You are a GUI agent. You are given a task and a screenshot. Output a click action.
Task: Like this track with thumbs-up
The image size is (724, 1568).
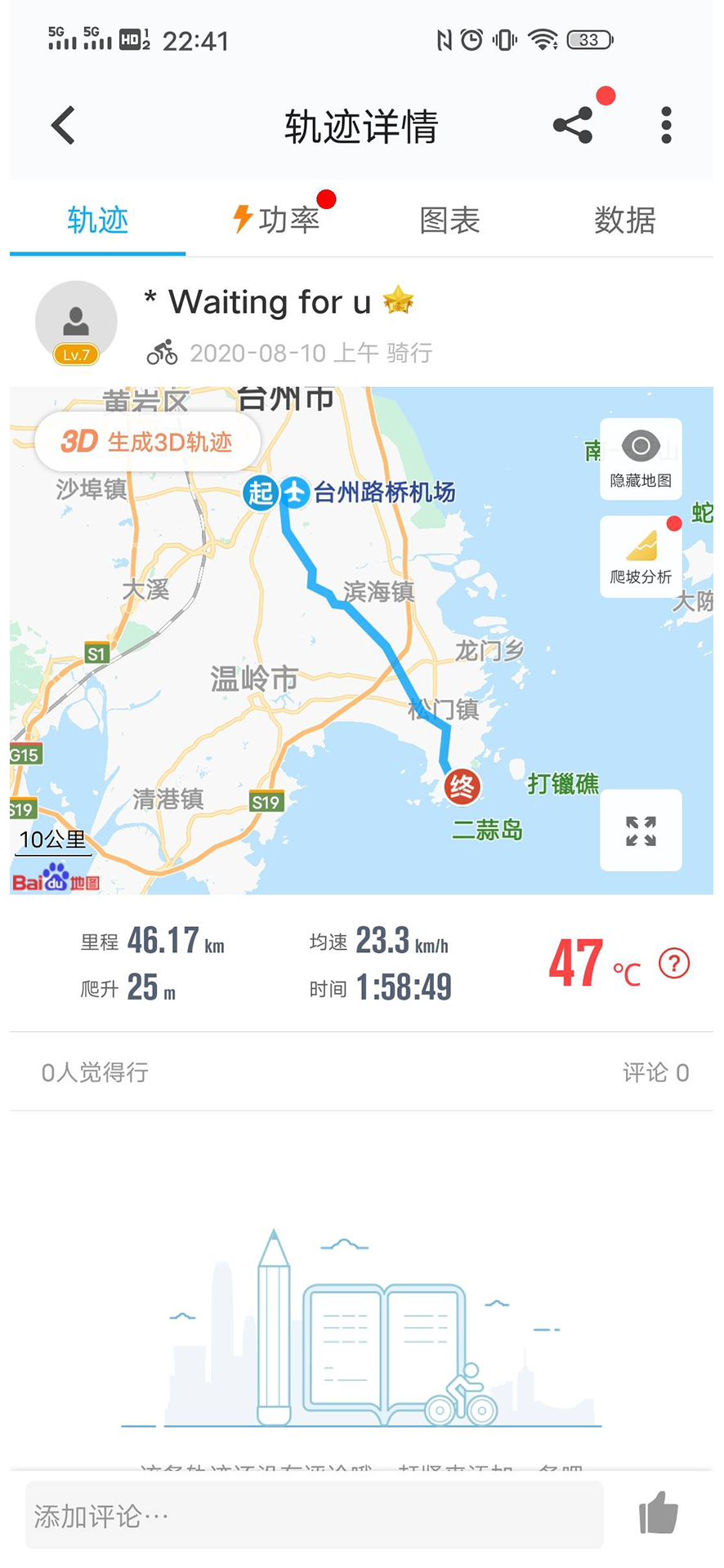click(659, 1512)
